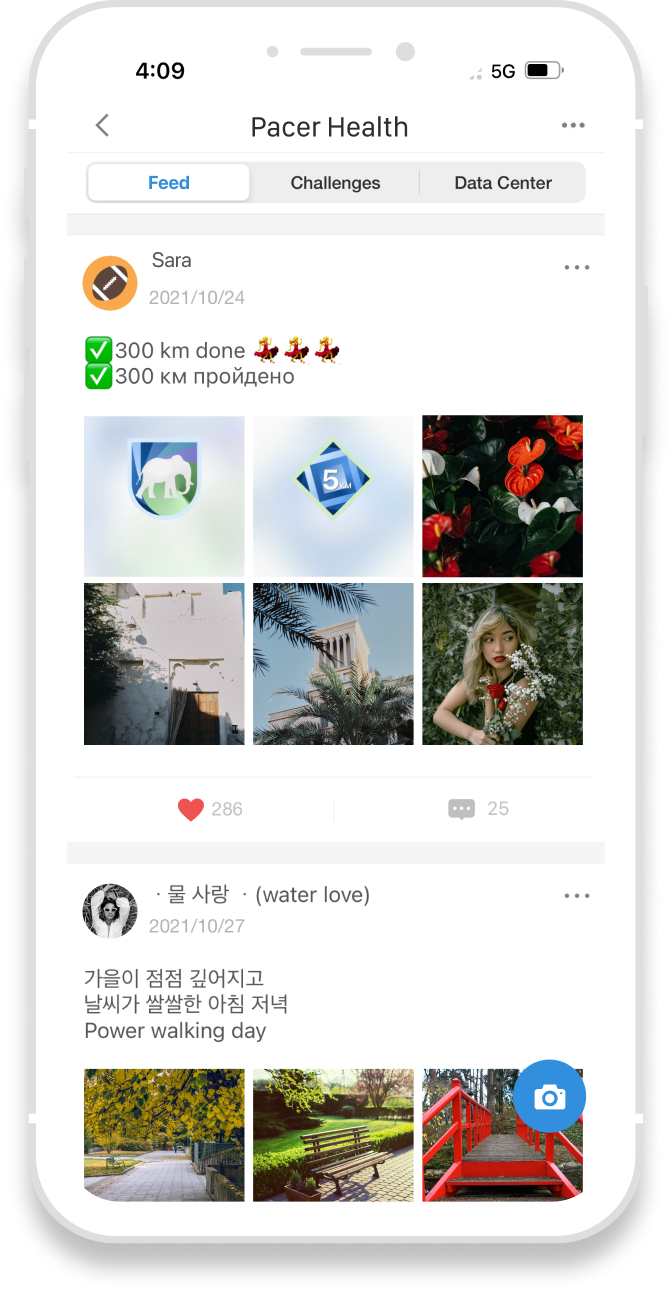Like Sara's post with the heart icon
Viewport: 672px width, 1292px height.
pos(191,810)
